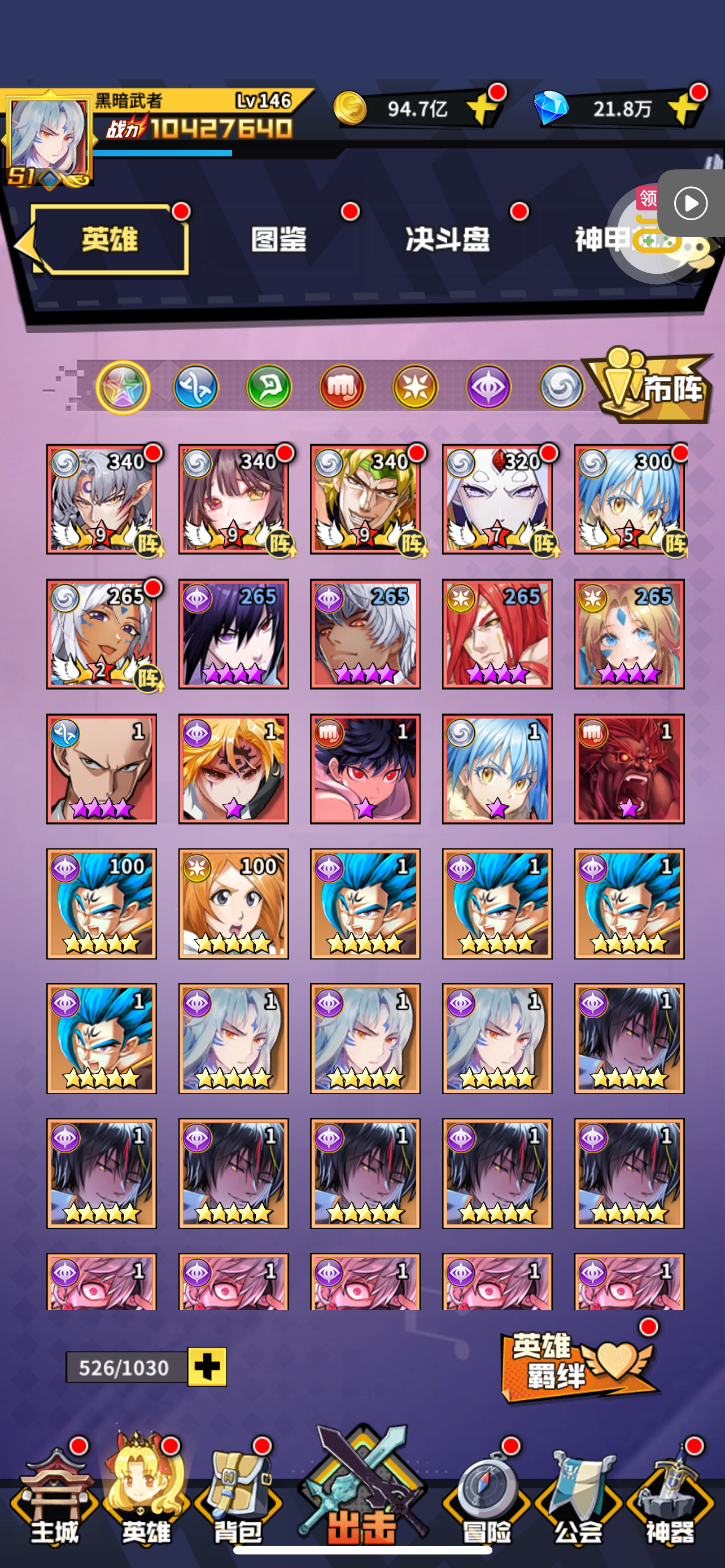Select the all-types rainbow star filter
725x1568 pixels.
pyautogui.click(x=123, y=388)
